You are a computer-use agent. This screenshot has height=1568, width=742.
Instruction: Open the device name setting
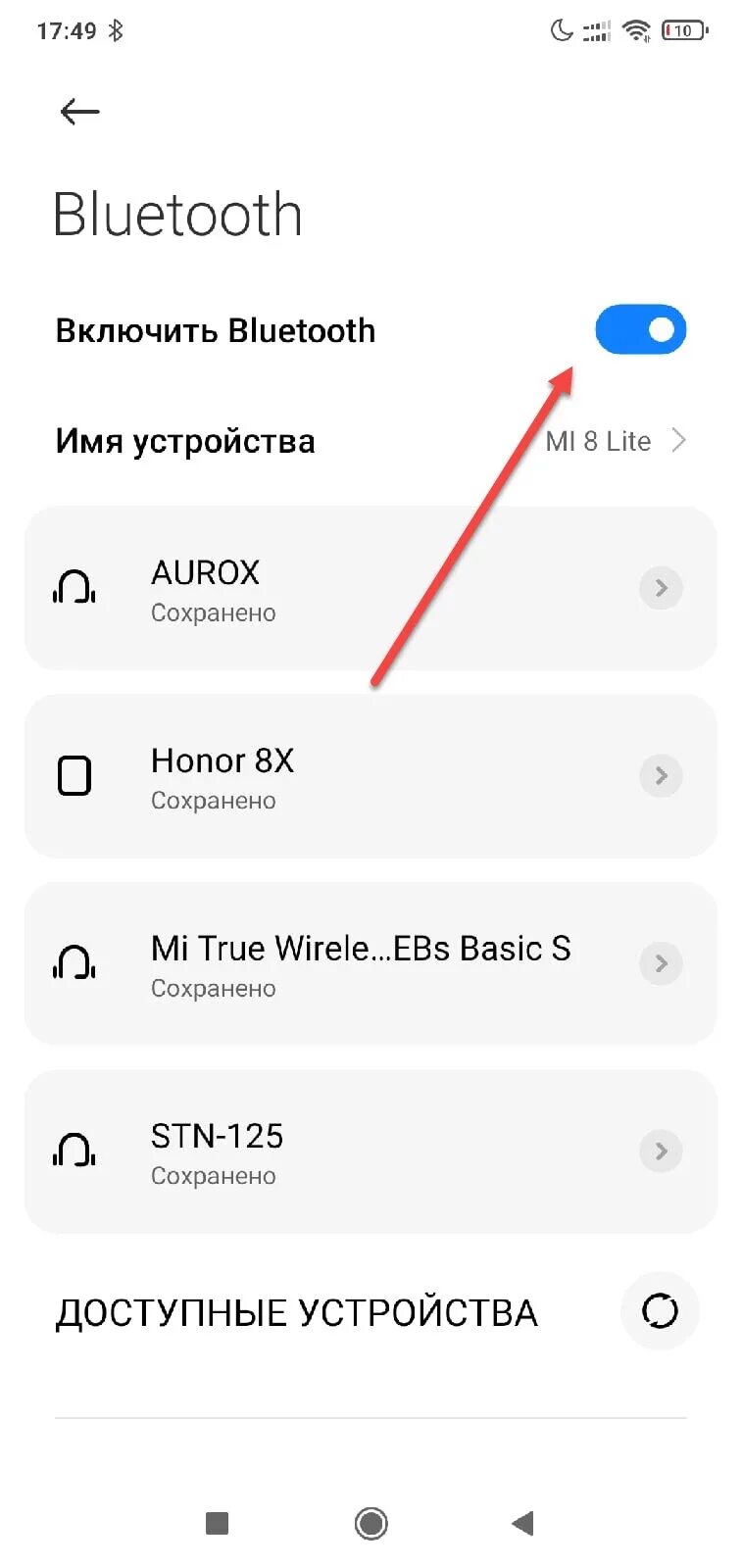[x=371, y=441]
